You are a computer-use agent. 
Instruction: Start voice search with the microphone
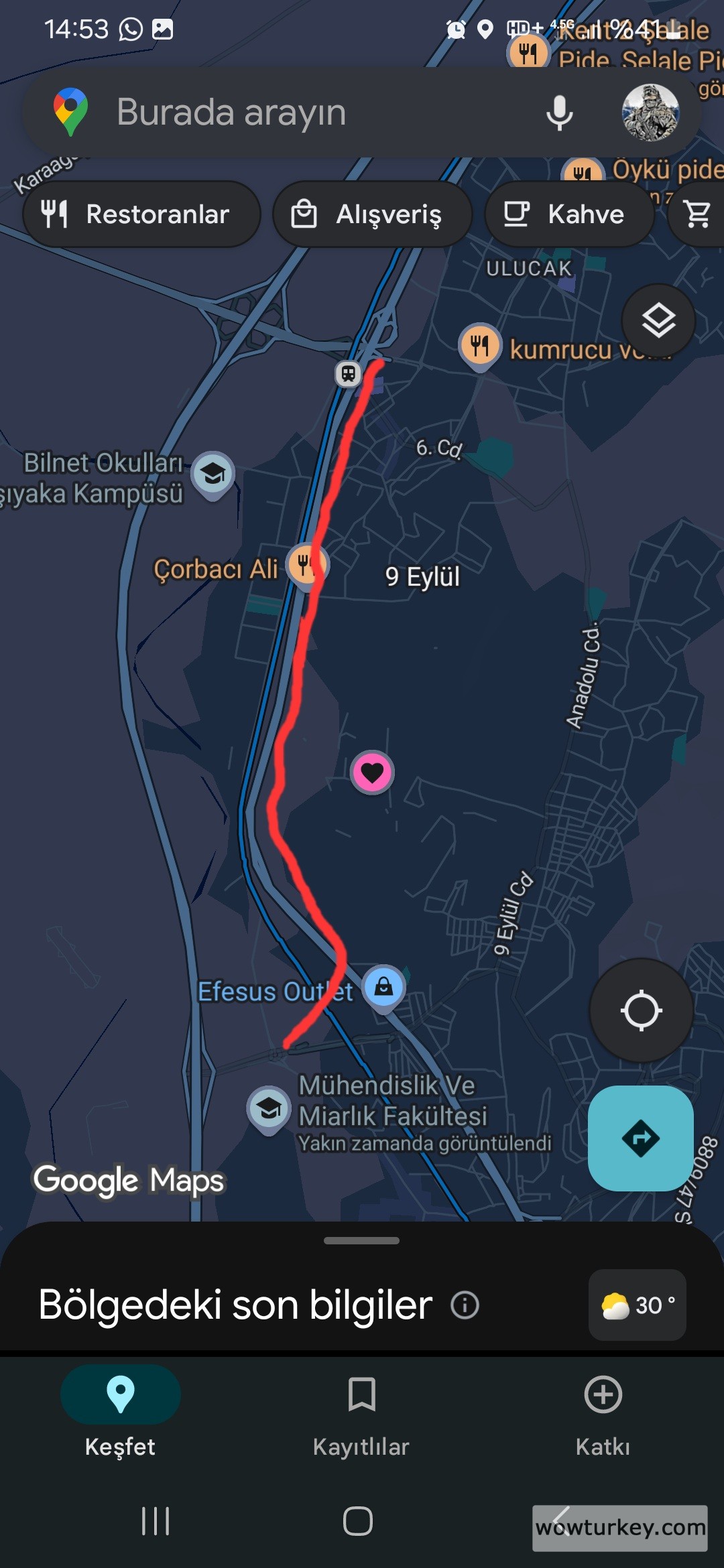click(559, 113)
